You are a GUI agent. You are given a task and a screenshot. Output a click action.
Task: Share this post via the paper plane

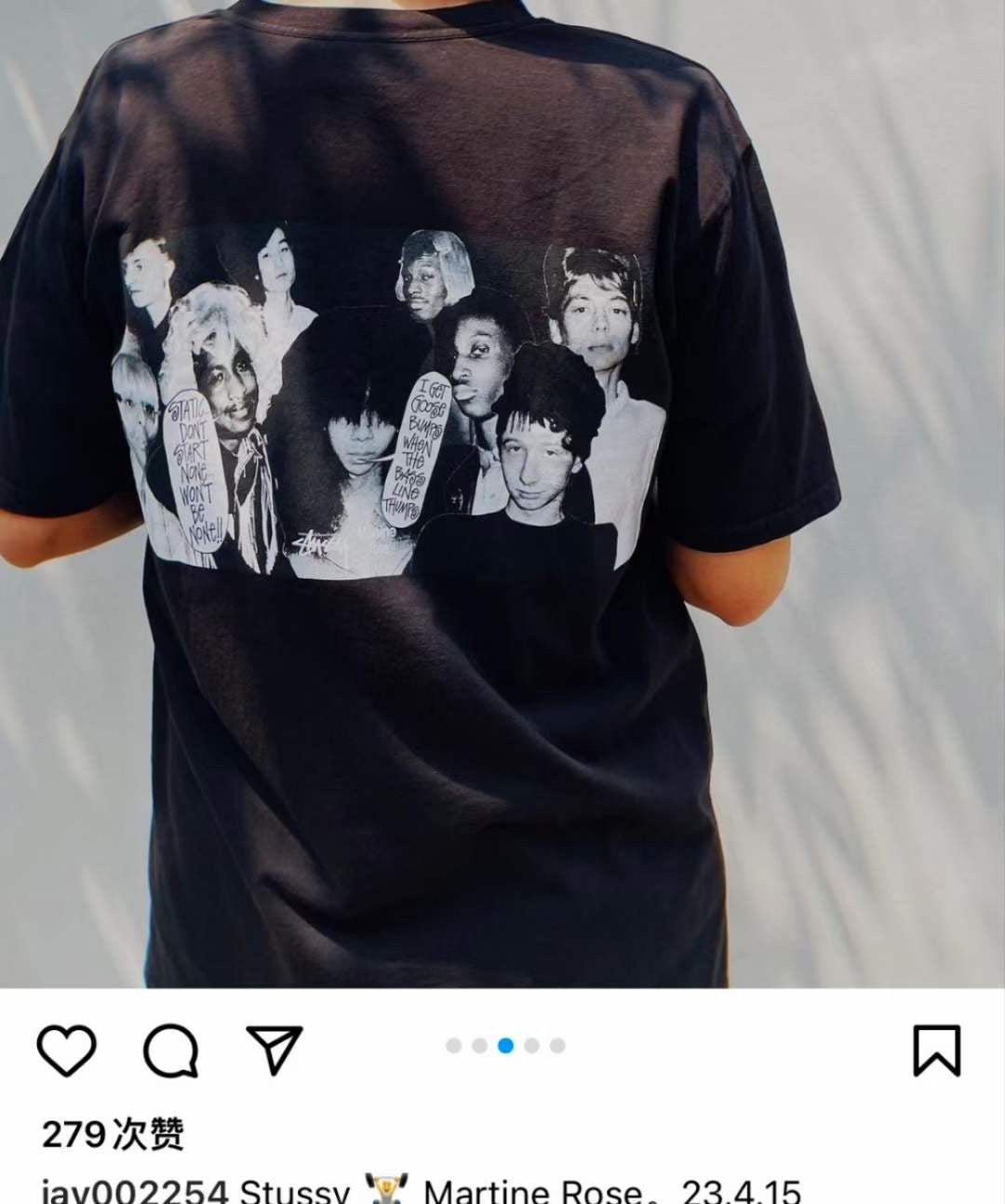point(275,1049)
